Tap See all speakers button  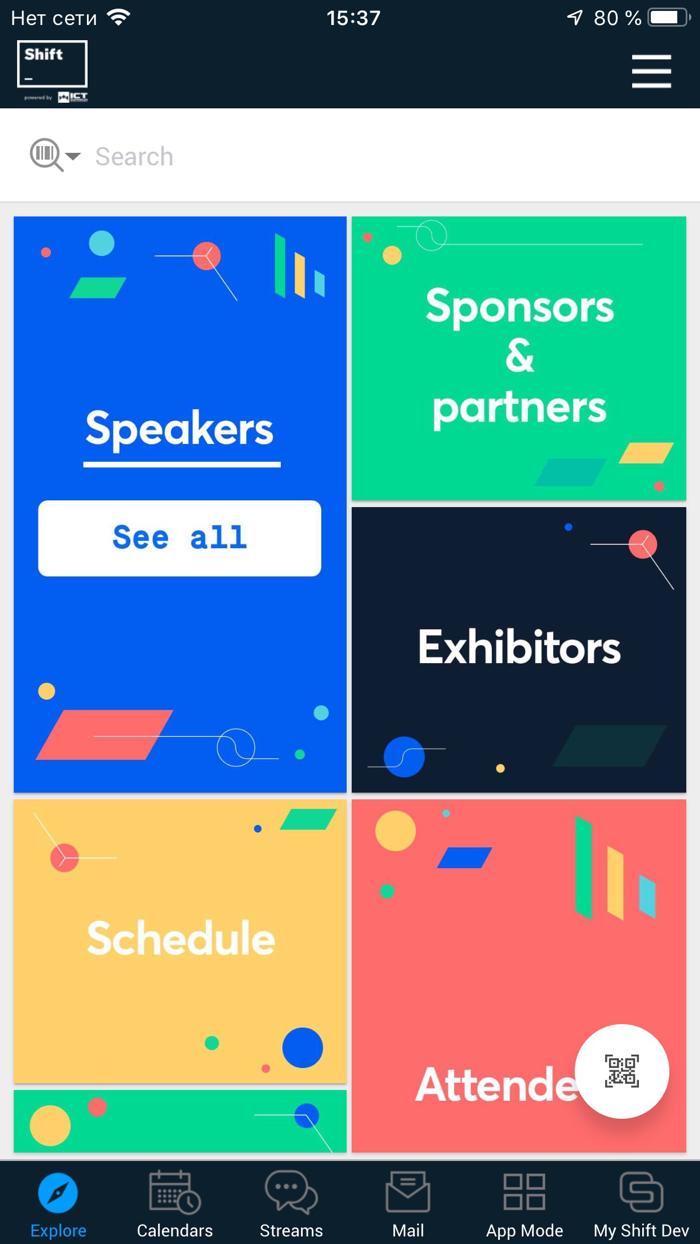point(180,538)
